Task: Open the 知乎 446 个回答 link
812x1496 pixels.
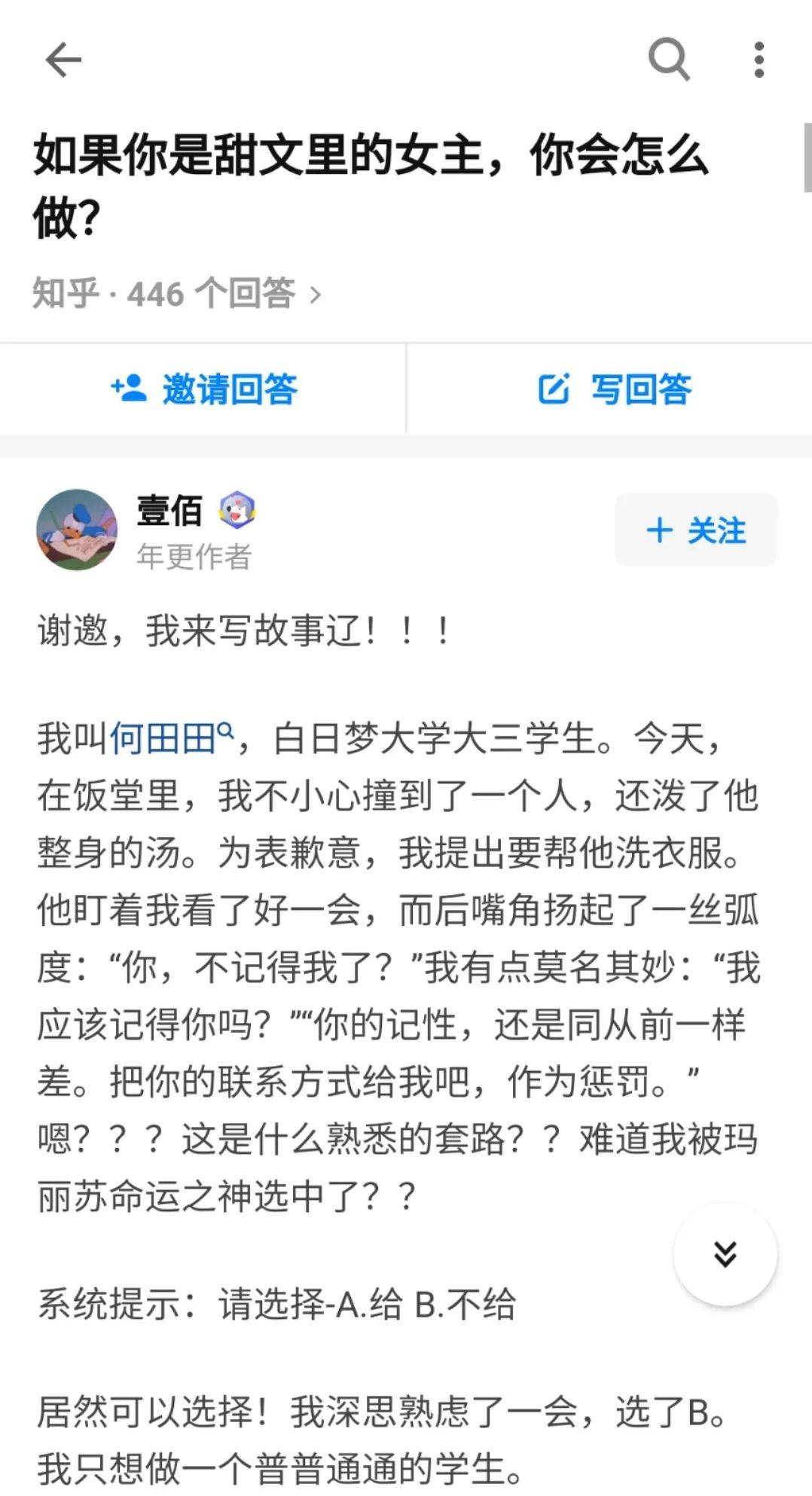Action: 177,293
